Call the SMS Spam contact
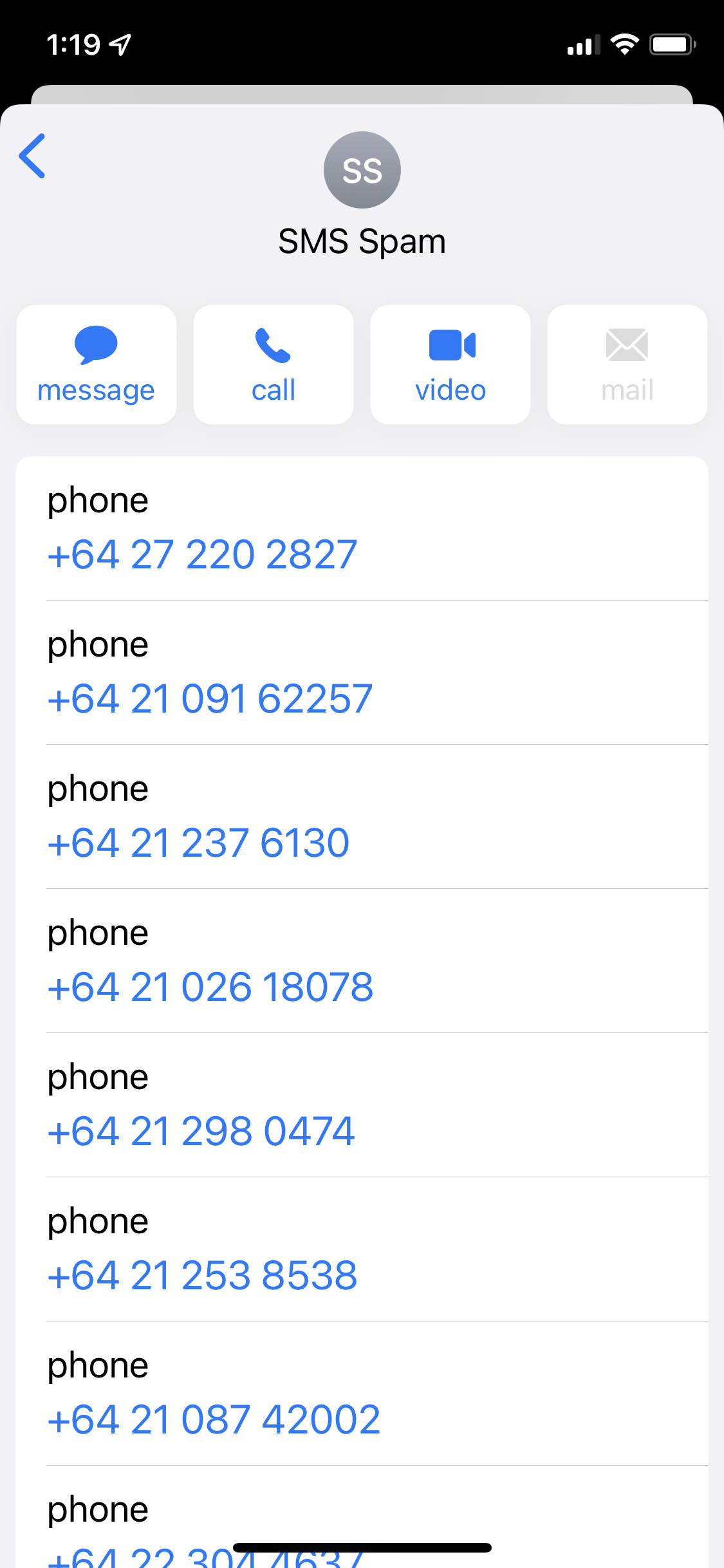The width and height of the screenshot is (724, 1568). point(274,364)
